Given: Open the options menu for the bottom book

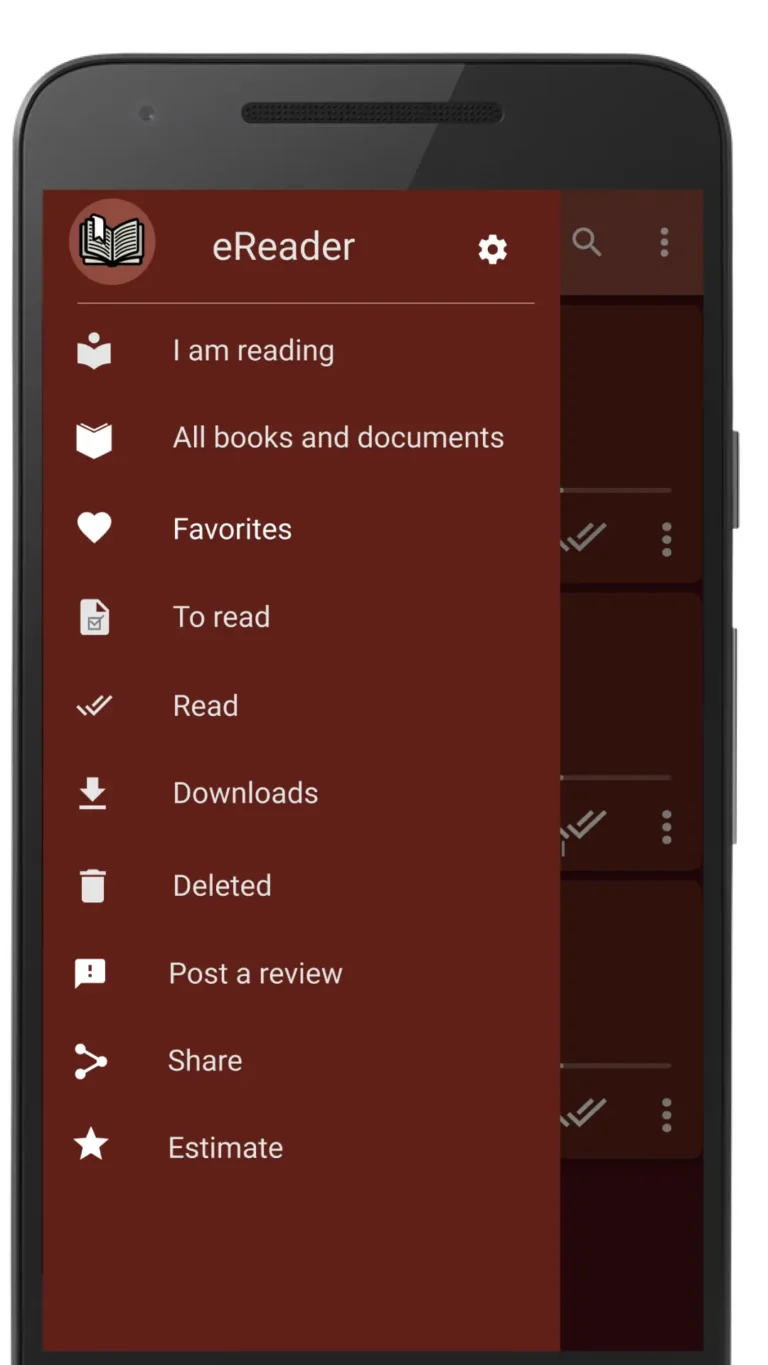Looking at the screenshot, I should [x=666, y=1114].
